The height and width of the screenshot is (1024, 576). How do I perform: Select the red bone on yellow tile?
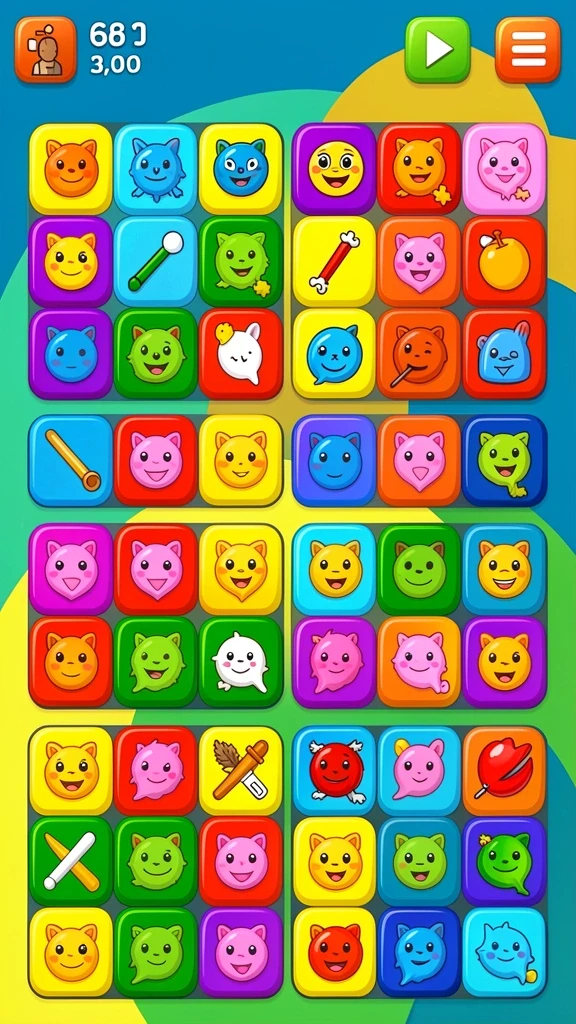coord(334,262)
